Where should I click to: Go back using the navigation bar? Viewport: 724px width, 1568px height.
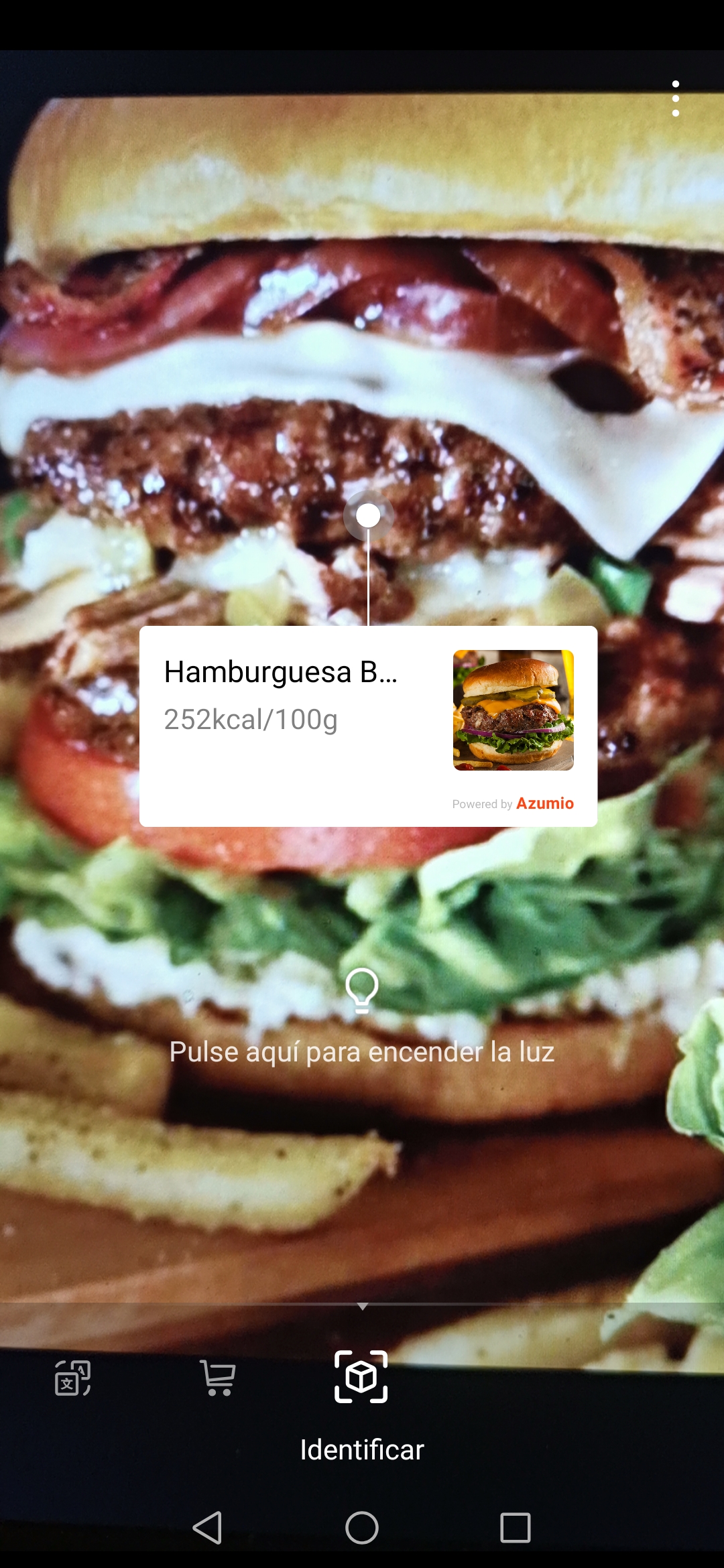[207, 1528]
